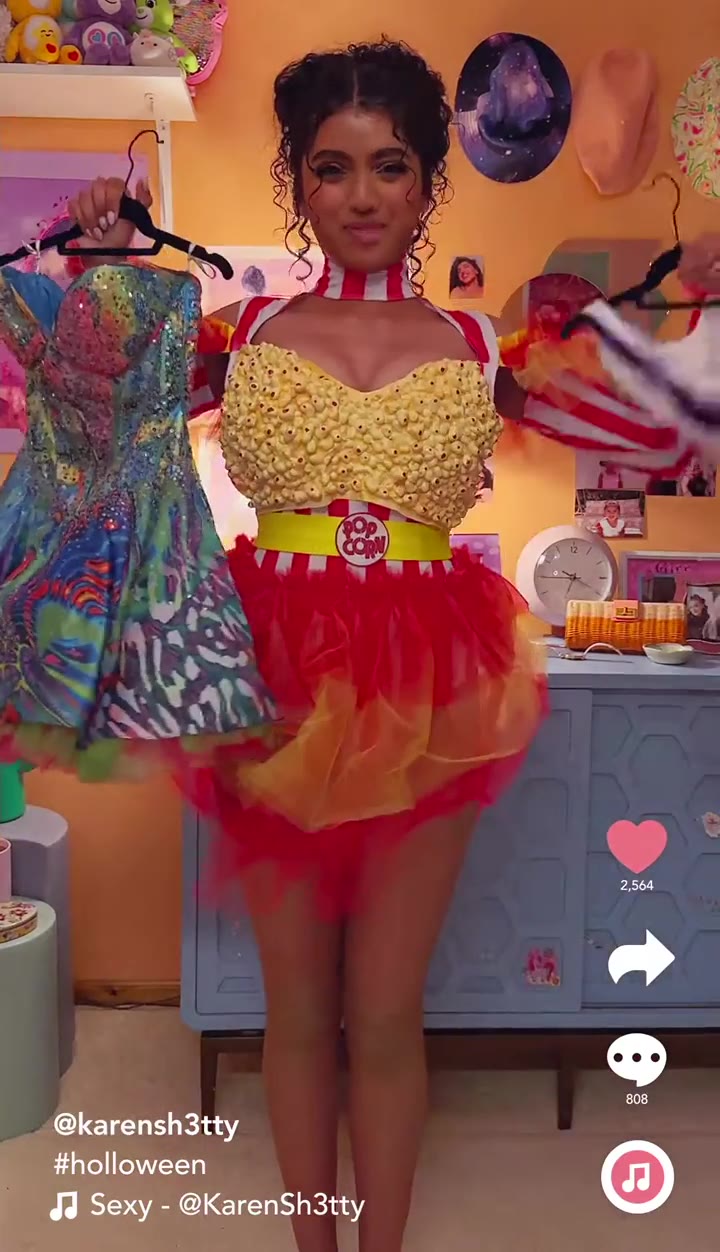Open @karensh3tty's profile

(x=146, y=1125)
